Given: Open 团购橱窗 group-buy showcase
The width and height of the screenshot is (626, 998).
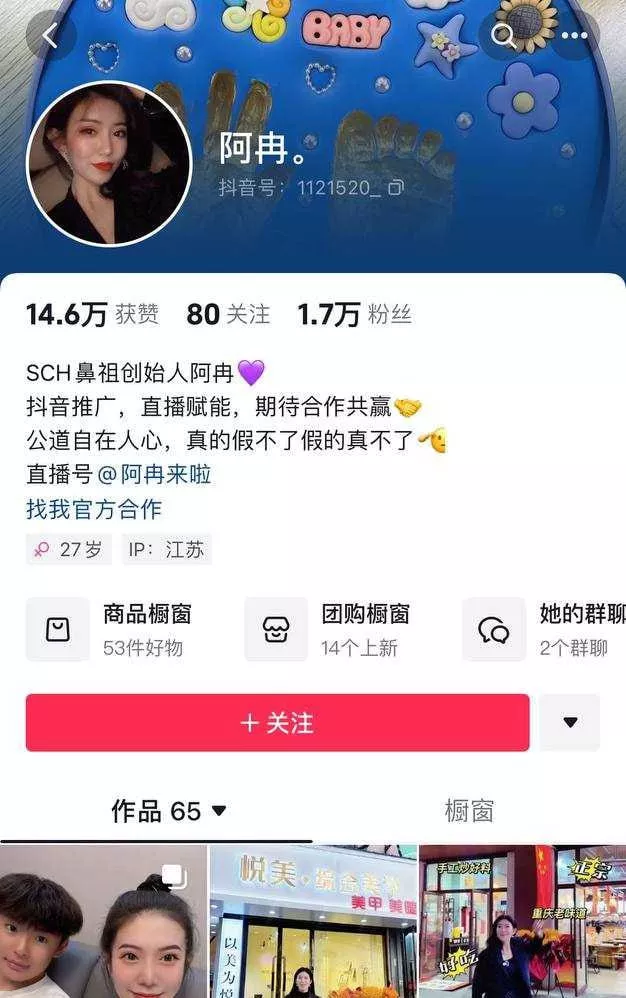Looking at the screenshot, I should coord(338,629).
